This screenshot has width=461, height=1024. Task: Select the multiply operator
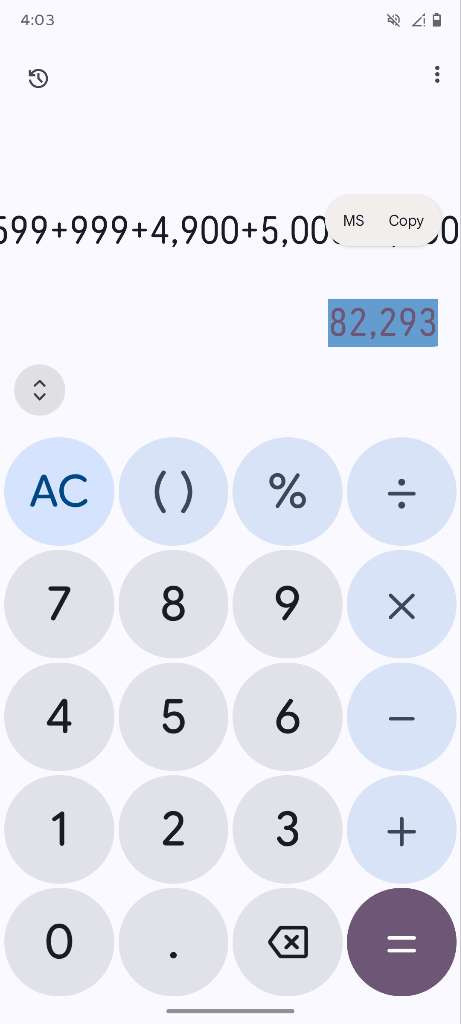coord(402,605)
